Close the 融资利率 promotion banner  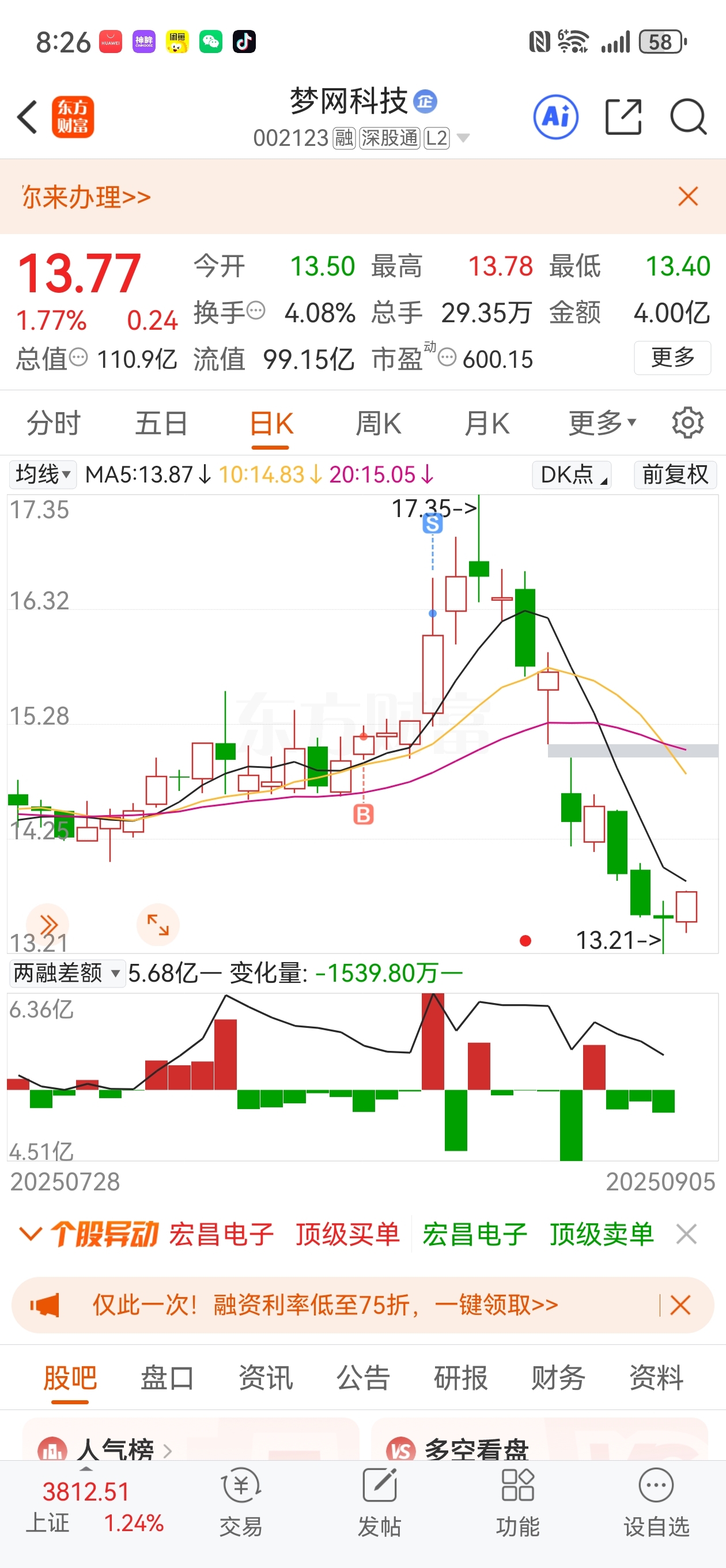pyautogui.click(x=680, y=1305)
